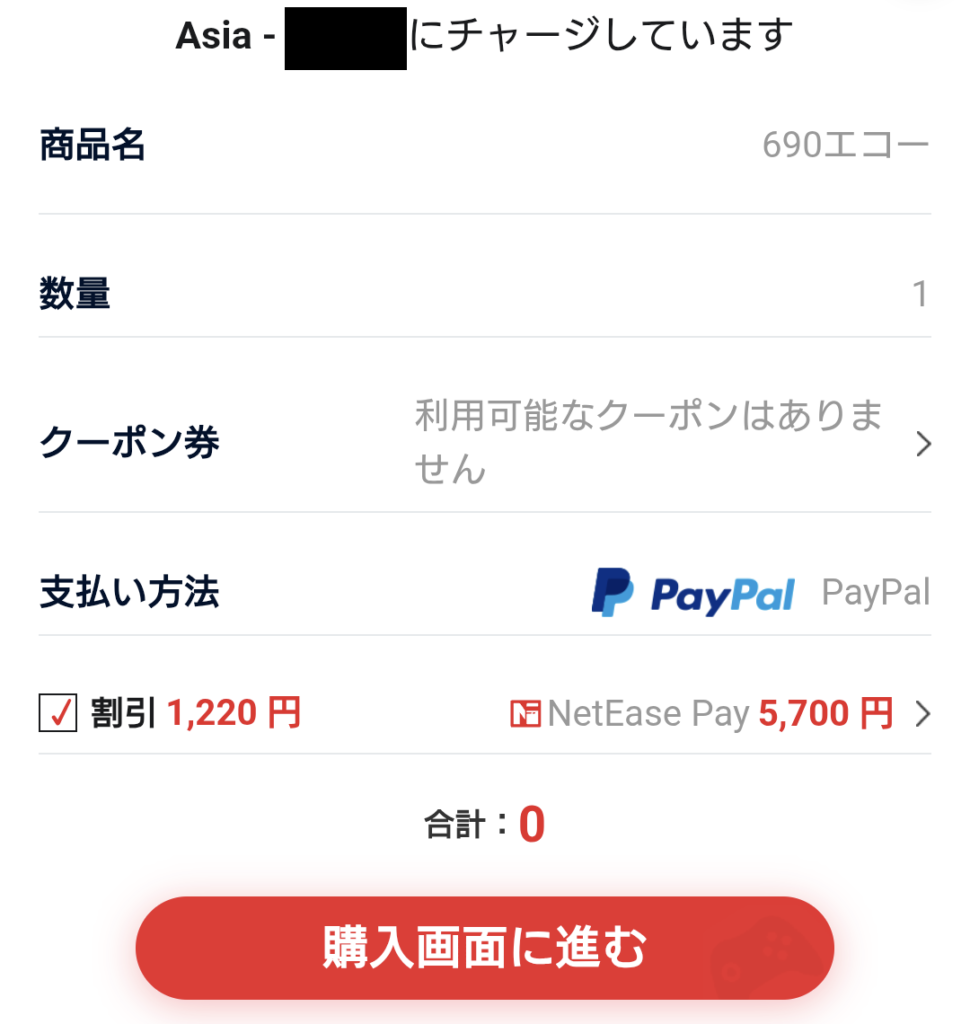Change the PayPal payment method

pyautogui.click(x=760, y=593)
